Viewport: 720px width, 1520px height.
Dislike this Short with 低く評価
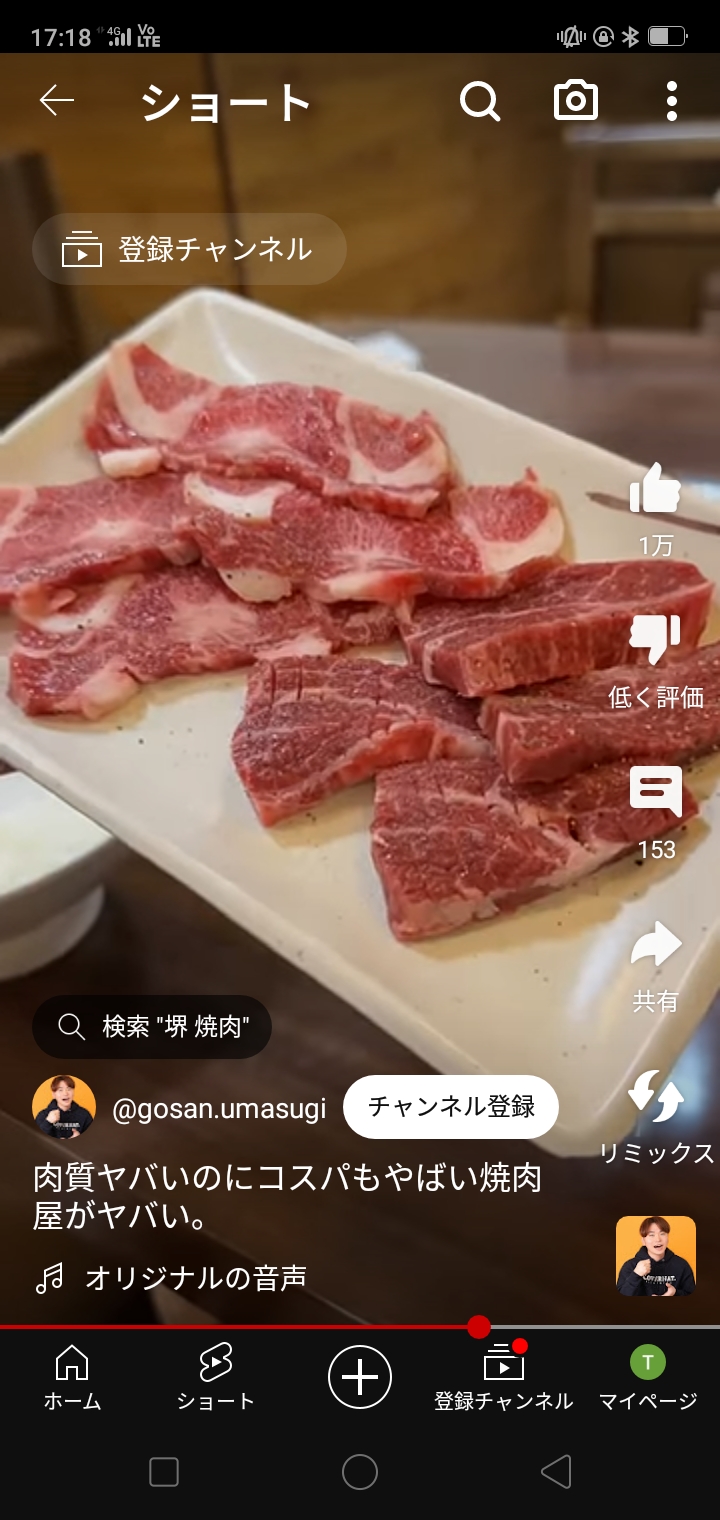coord(655,640)
